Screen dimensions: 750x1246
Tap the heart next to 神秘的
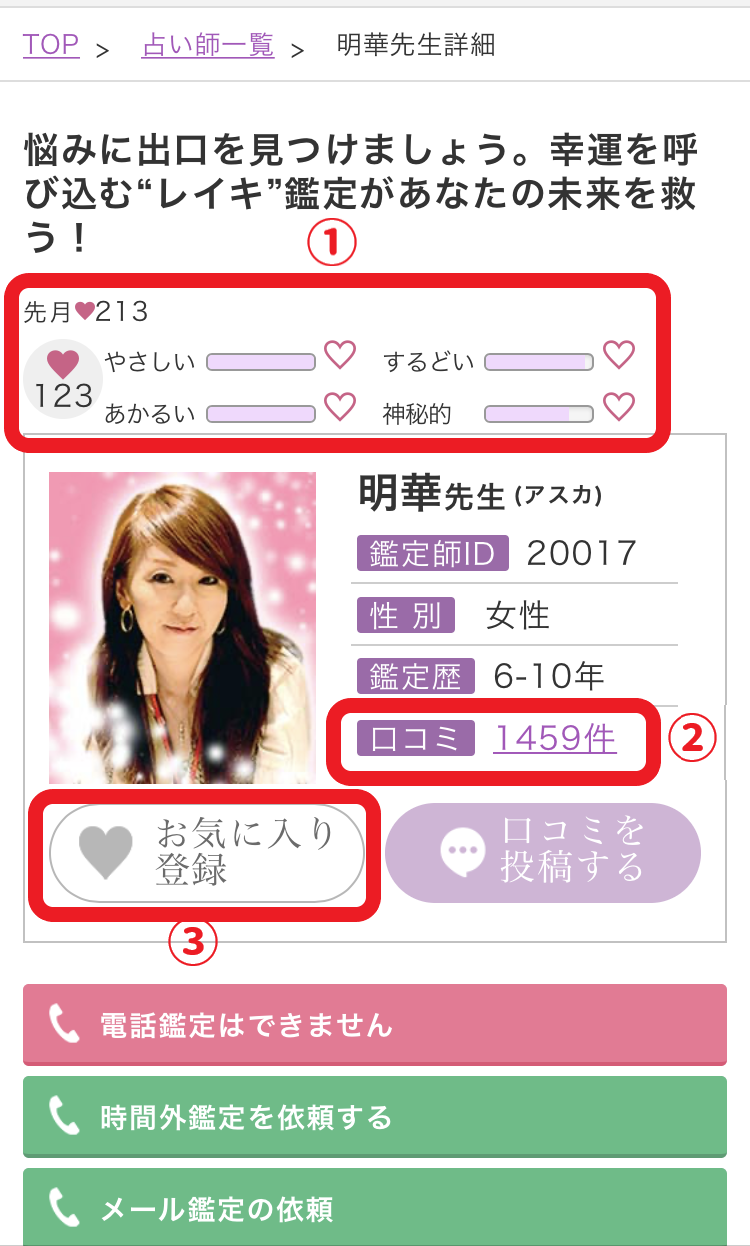click(619, 408)
